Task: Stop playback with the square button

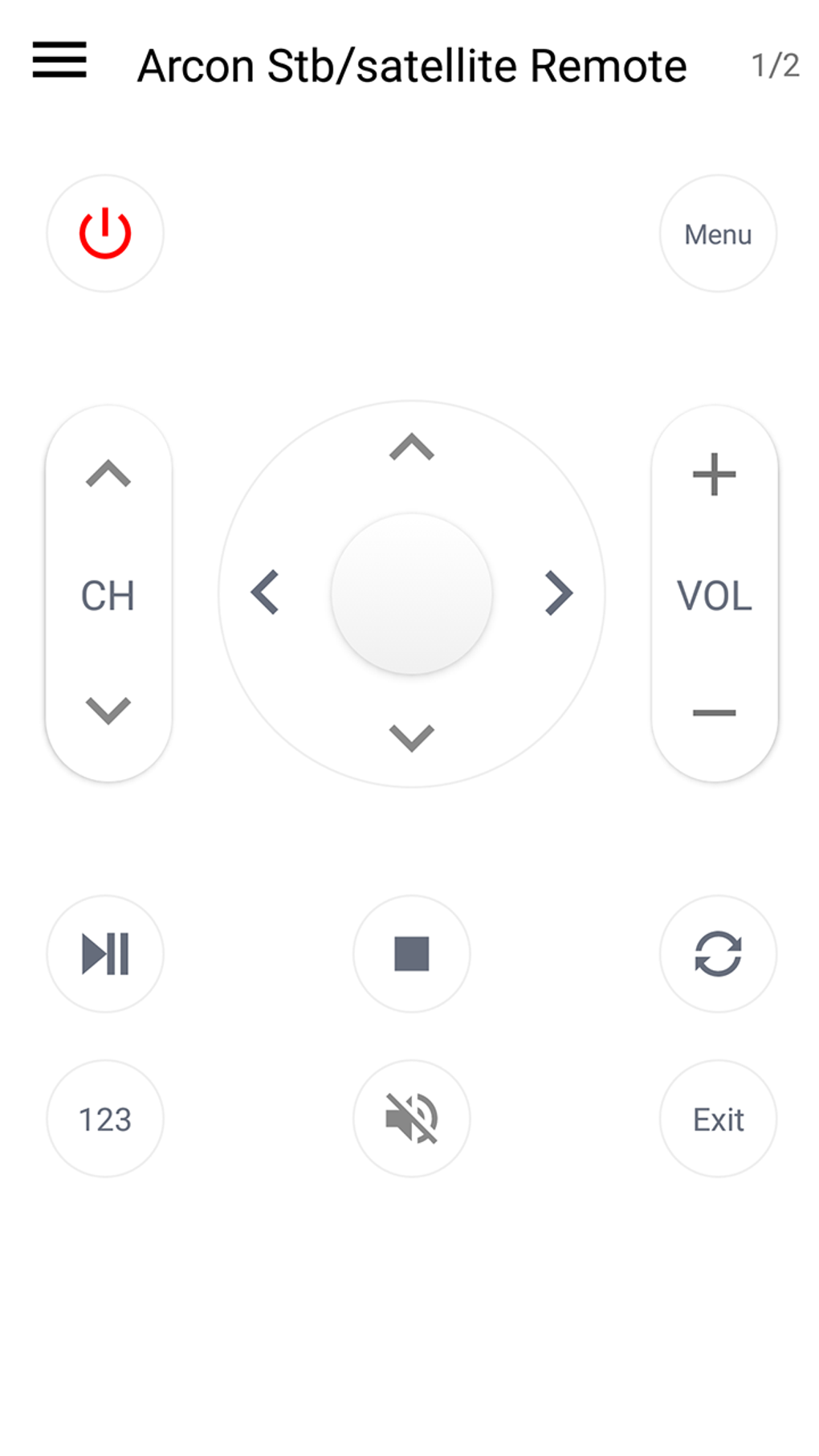Action: [x=411, y=954]
